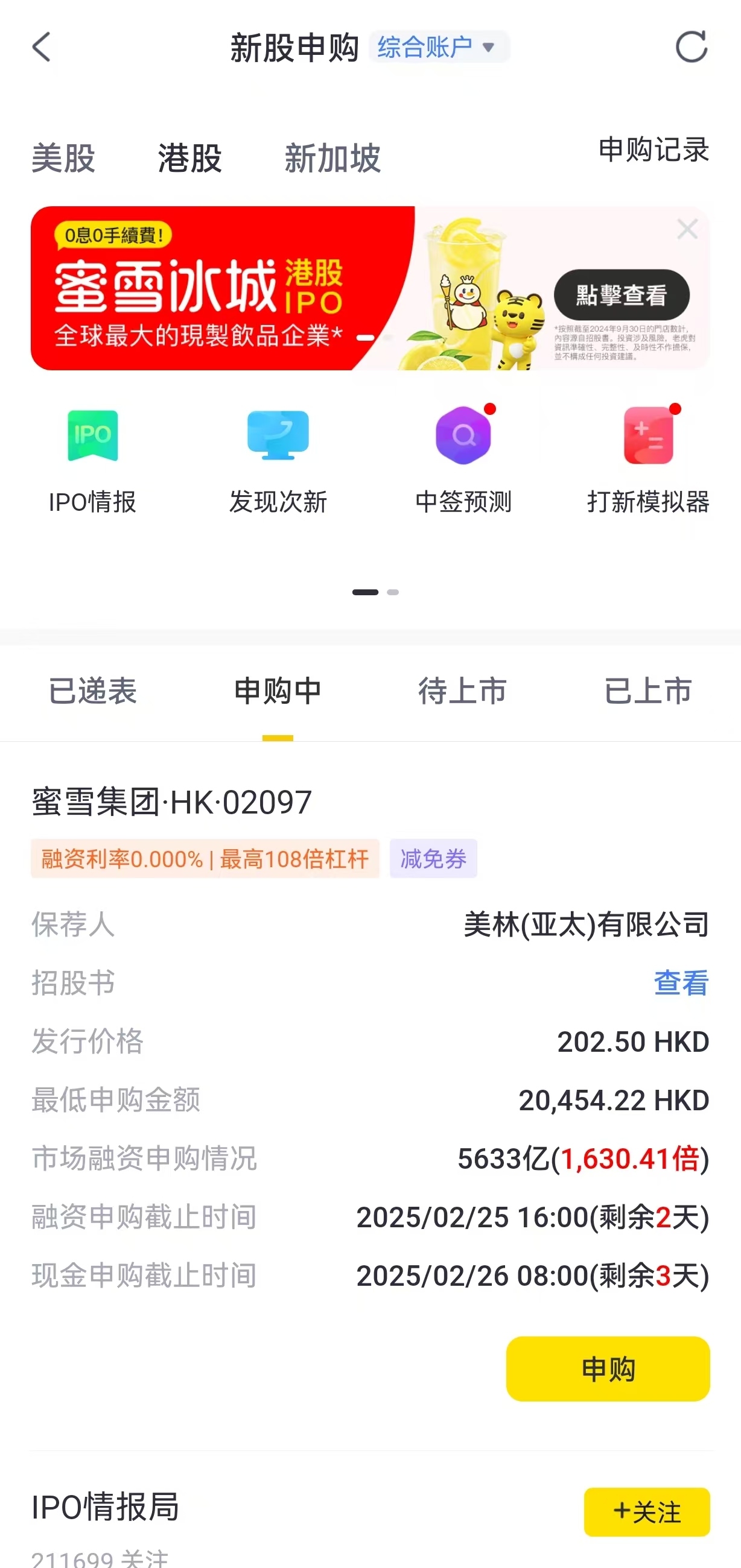The width and height of the screenshot is (741, 1568).
Task: Follow IPO情报局 with the +关注 button
Action: (647, 1511)
